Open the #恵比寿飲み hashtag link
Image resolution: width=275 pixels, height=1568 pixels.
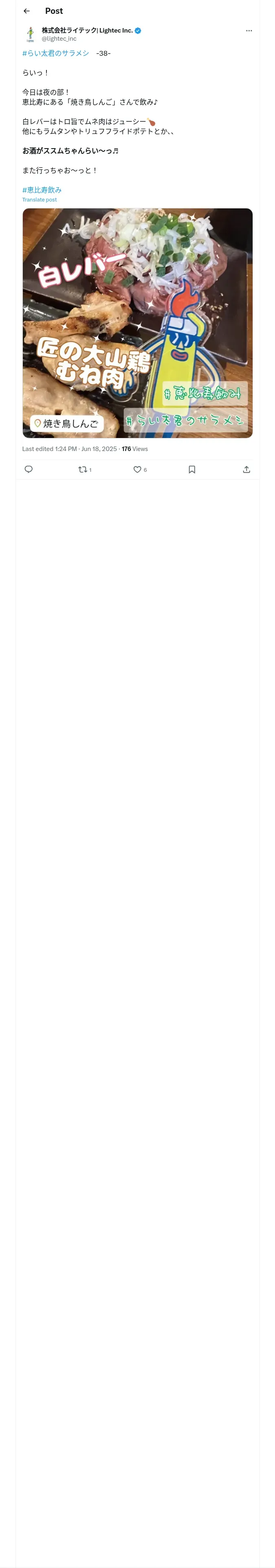point(42,190)
